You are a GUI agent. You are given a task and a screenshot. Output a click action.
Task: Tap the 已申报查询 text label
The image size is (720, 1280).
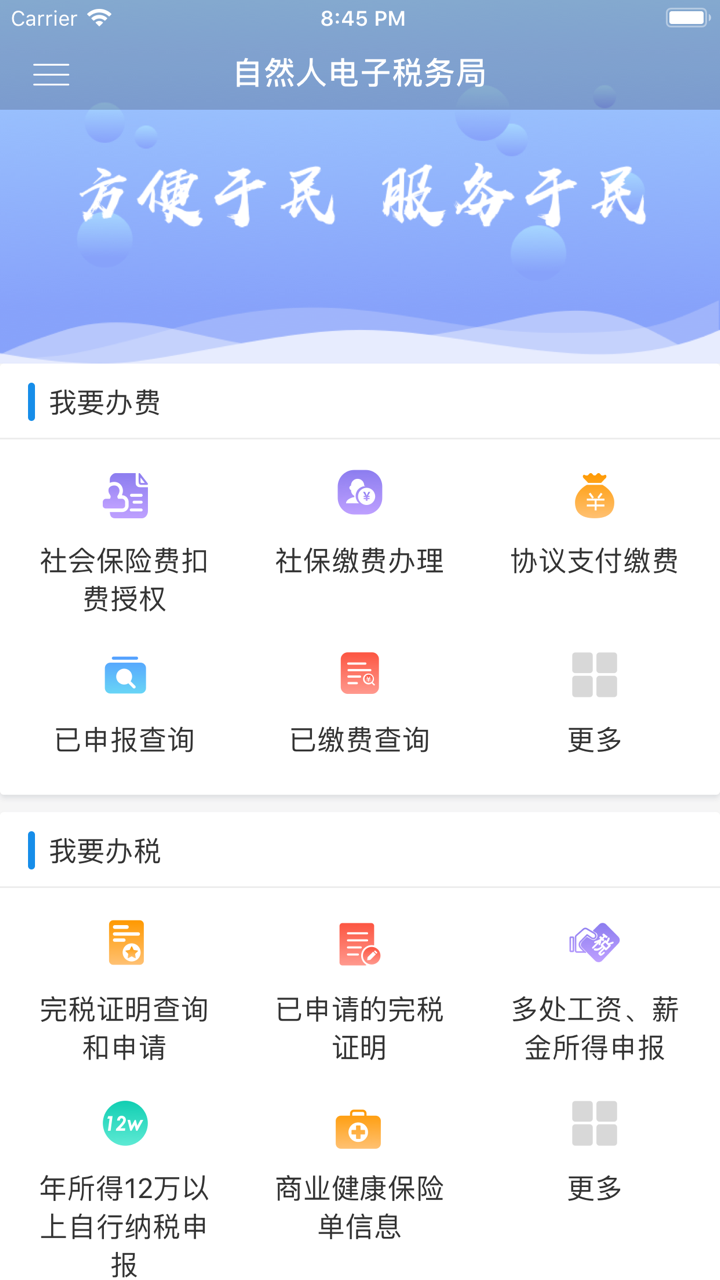tap(124, 739)
